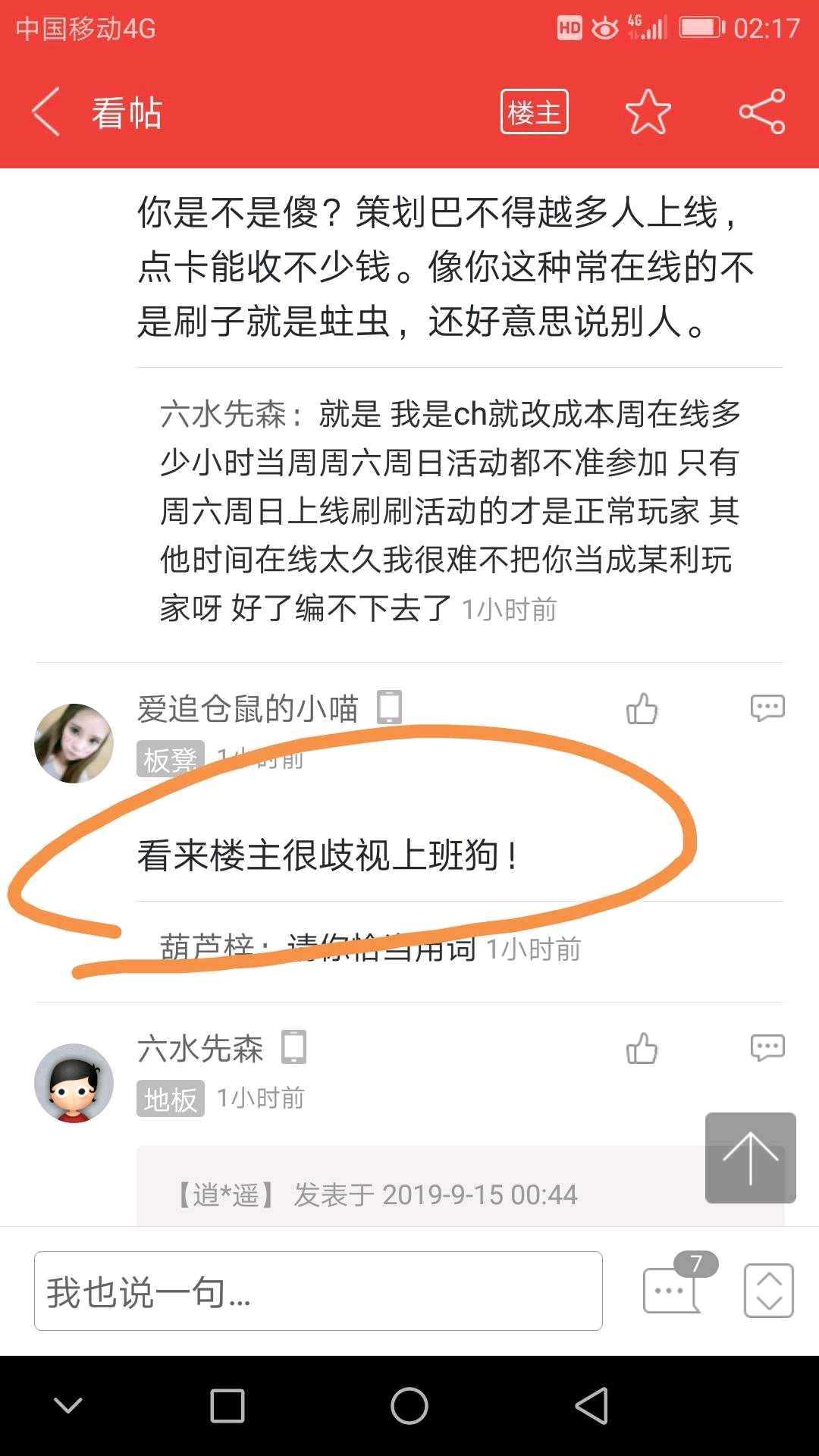
Task: Like 六水先森's floor post
Action: click(642, 1049)
